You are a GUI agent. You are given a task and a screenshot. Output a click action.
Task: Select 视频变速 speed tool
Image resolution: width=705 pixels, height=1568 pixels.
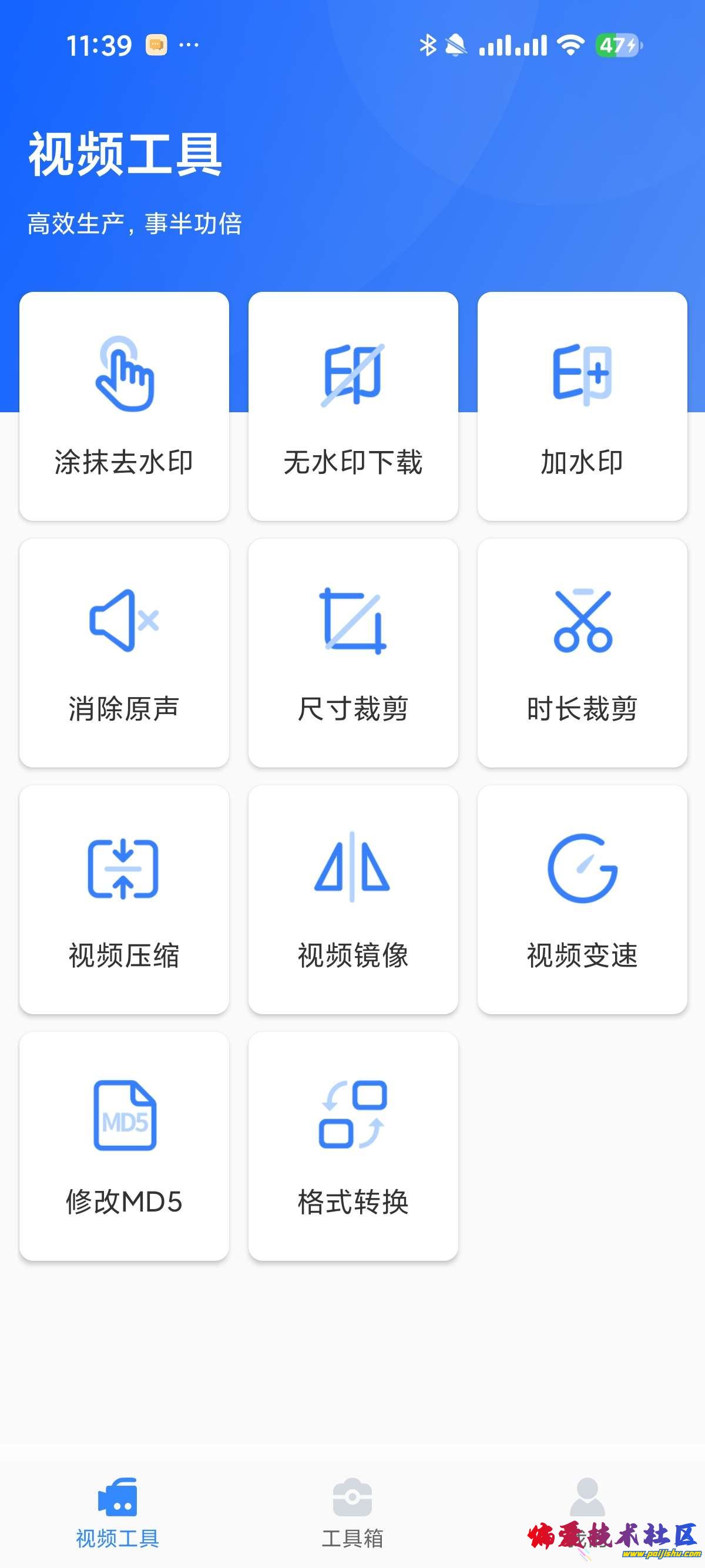582,899
